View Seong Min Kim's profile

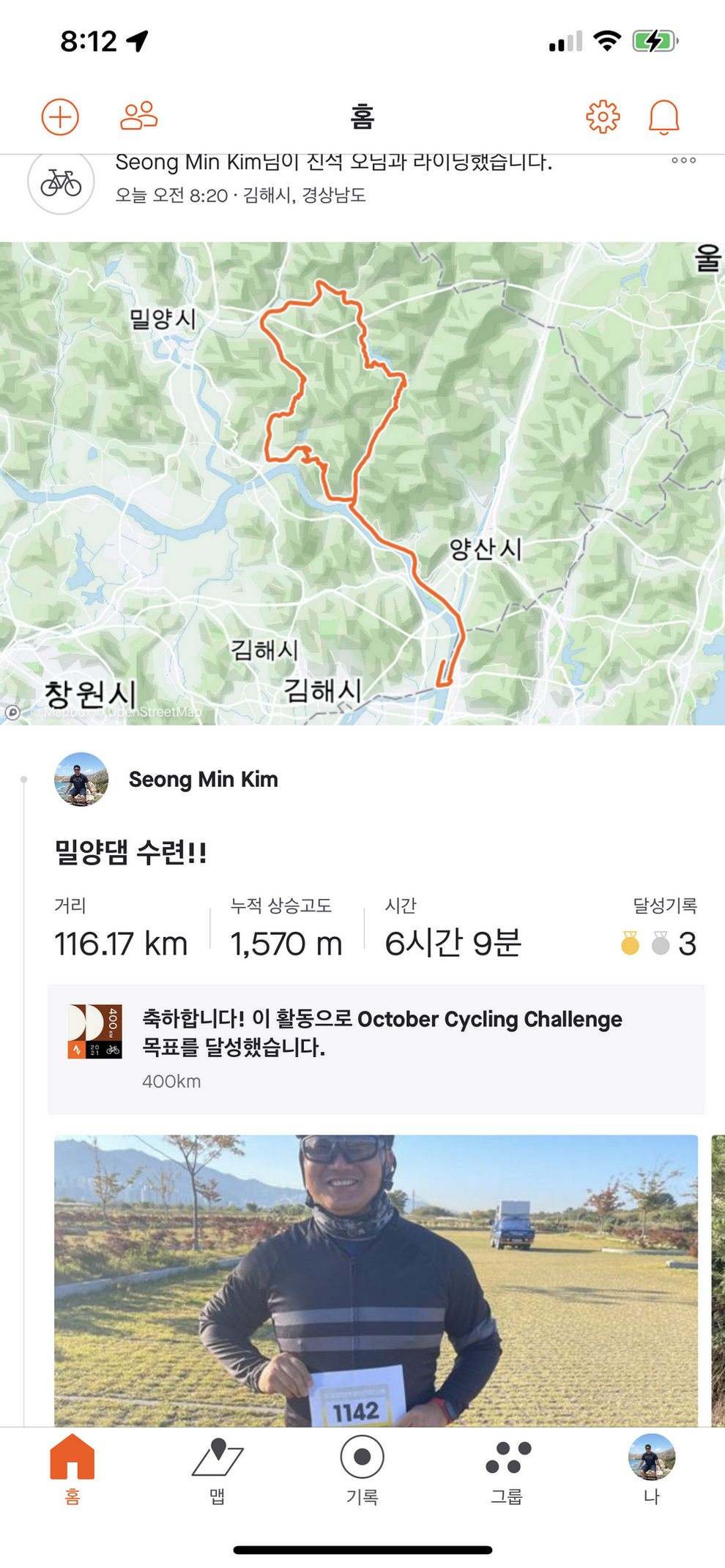pyautogui.click(x=203, y=780)
